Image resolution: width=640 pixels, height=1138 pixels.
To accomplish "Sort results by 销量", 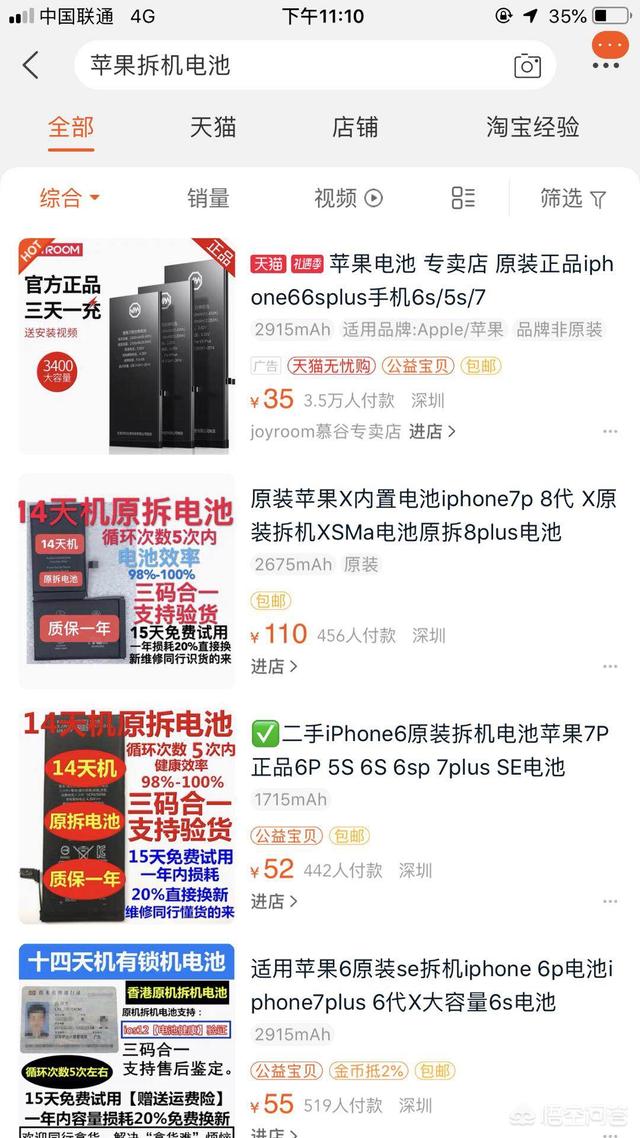I will click(x=208, y=198).
